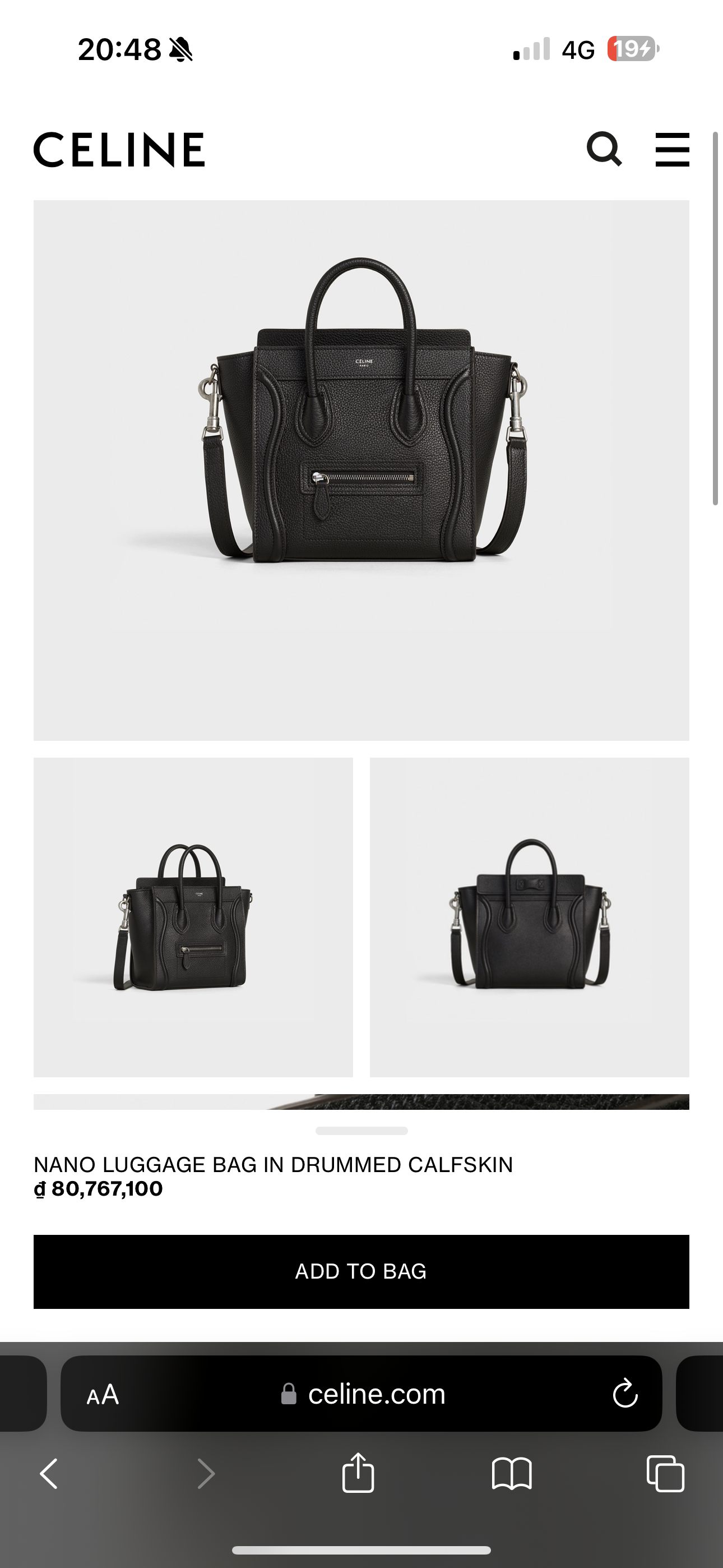Open Safari bookmarks
This screenshot has height=1568, width=723.
[x=512, y=1474]
